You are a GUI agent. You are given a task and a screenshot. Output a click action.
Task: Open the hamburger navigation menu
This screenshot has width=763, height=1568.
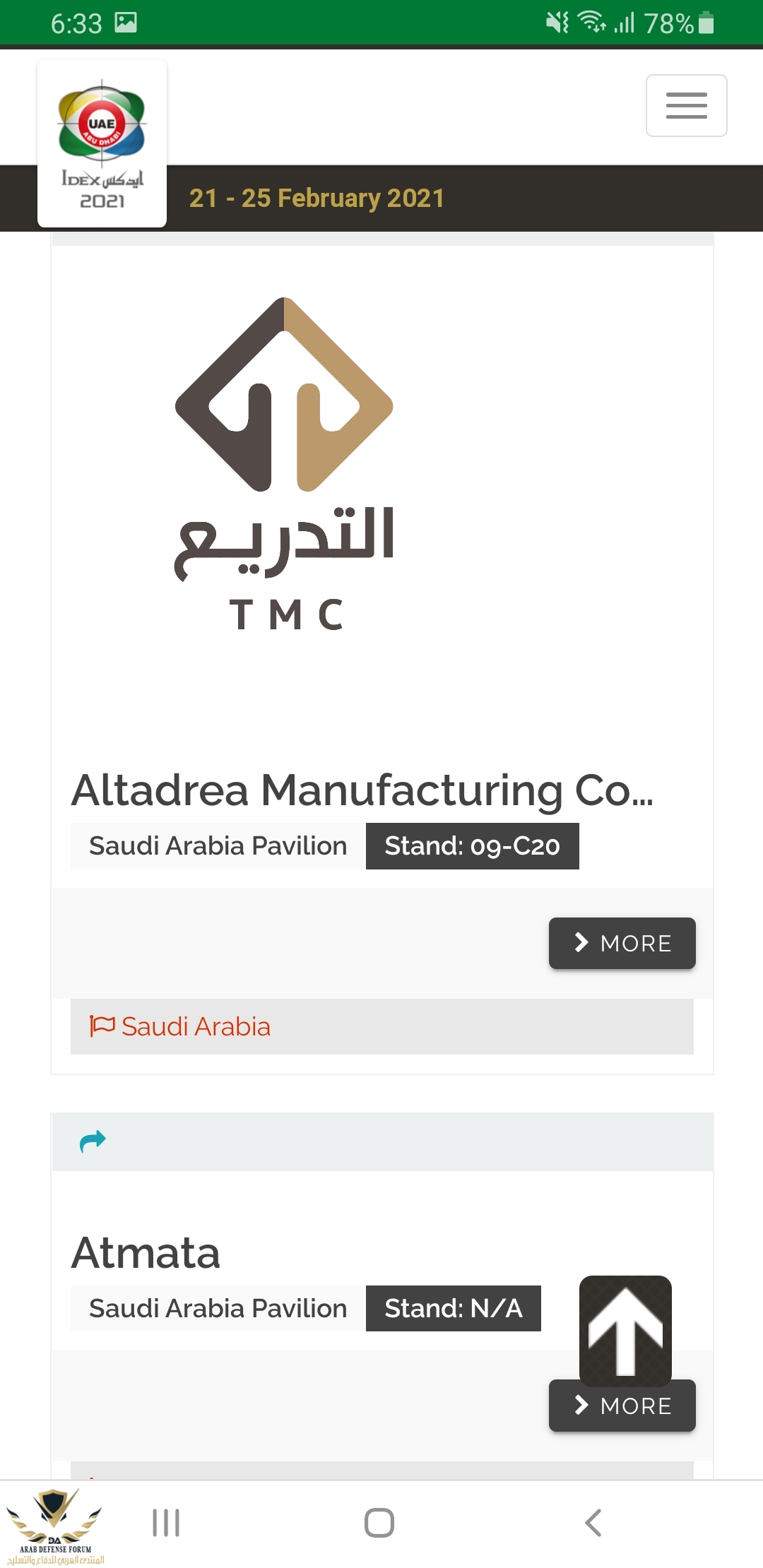tap(686, 106)
